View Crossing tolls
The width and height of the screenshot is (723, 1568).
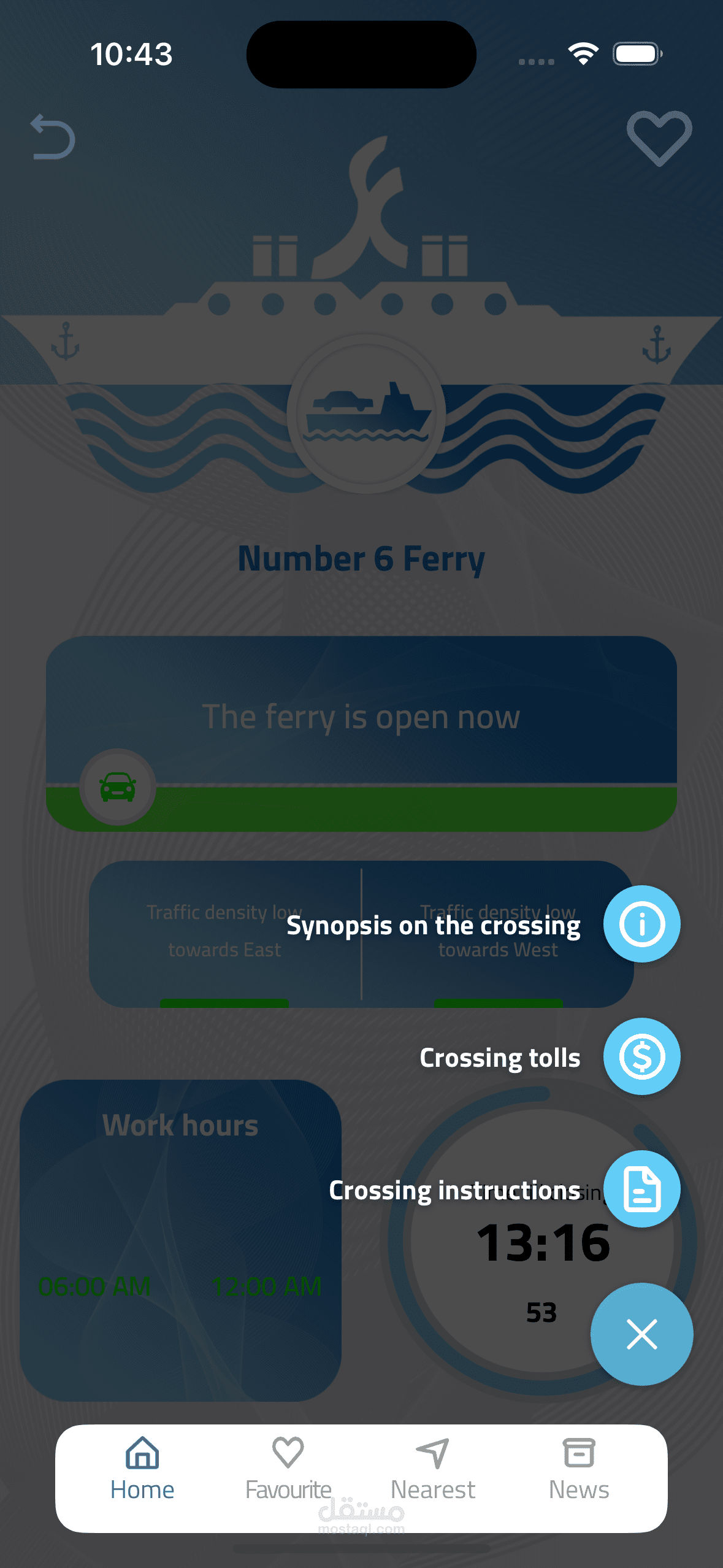641,1056
